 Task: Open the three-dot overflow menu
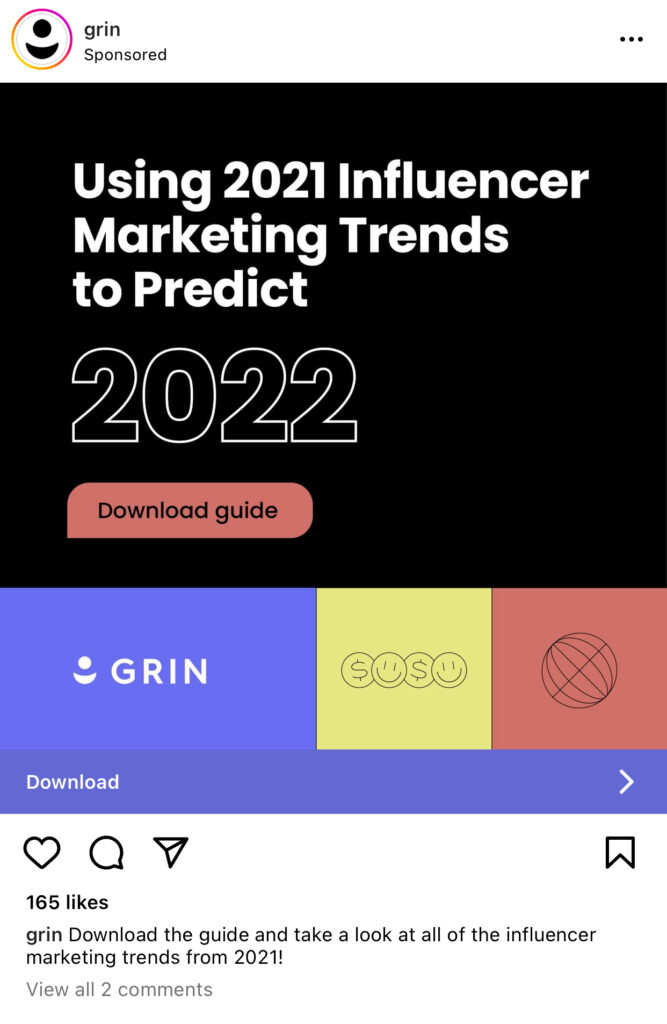(x=631, y=39)
